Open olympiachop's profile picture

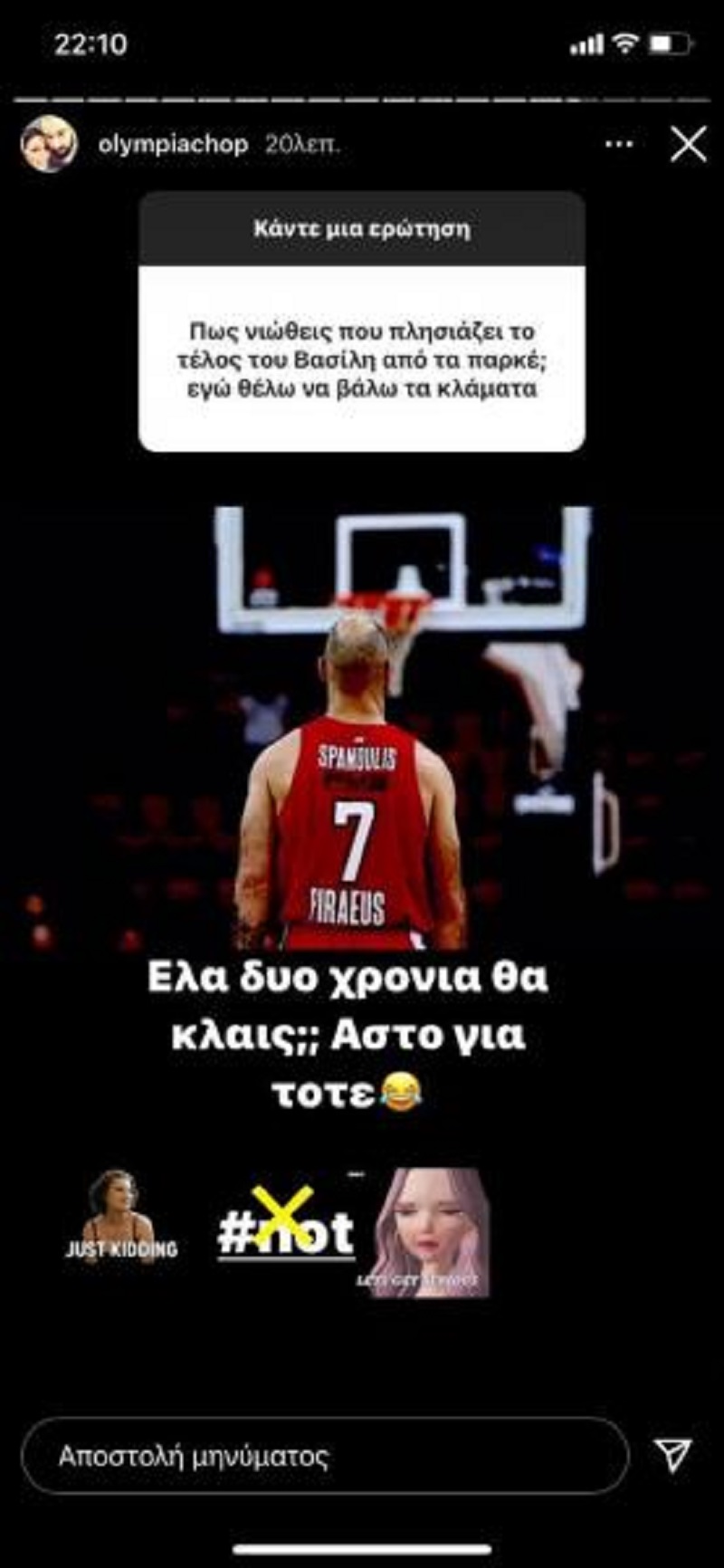point(49,145)
